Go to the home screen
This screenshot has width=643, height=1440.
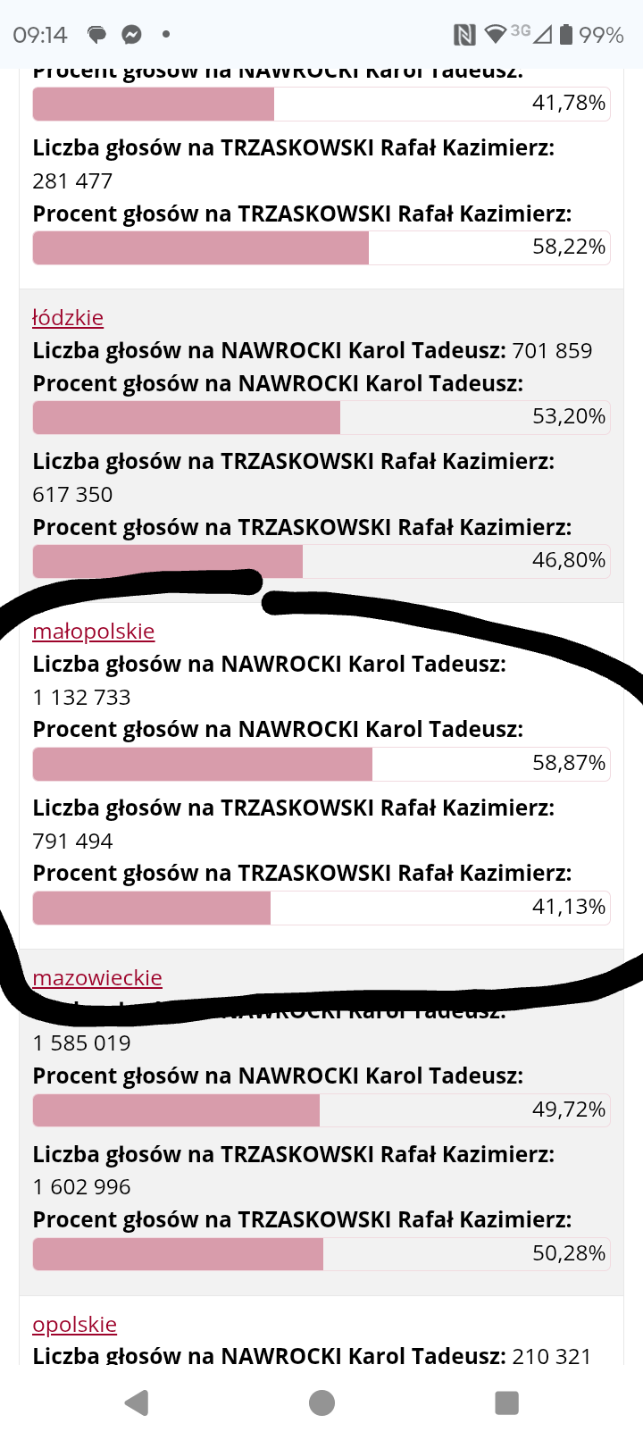point(321,1403)
